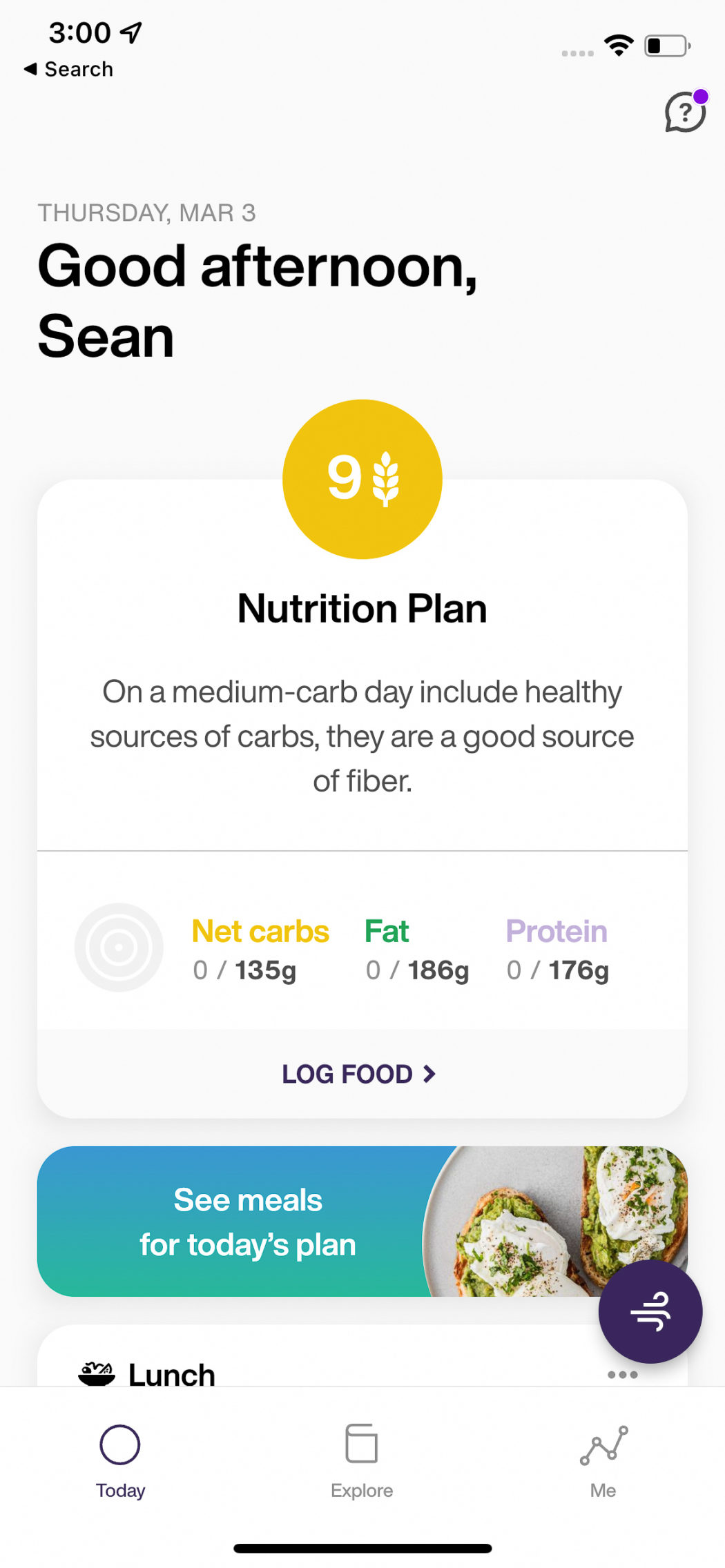
Task: Open the Lunch card ellipsis menu
Action: (x=622, y=1373)
